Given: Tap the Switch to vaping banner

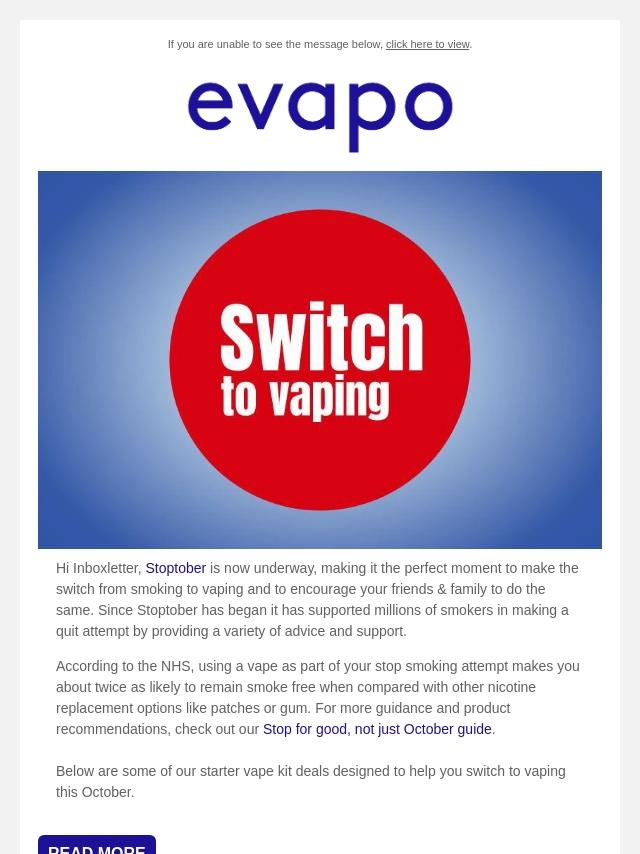Looking at the screenshot, I should tap(320, 360).
